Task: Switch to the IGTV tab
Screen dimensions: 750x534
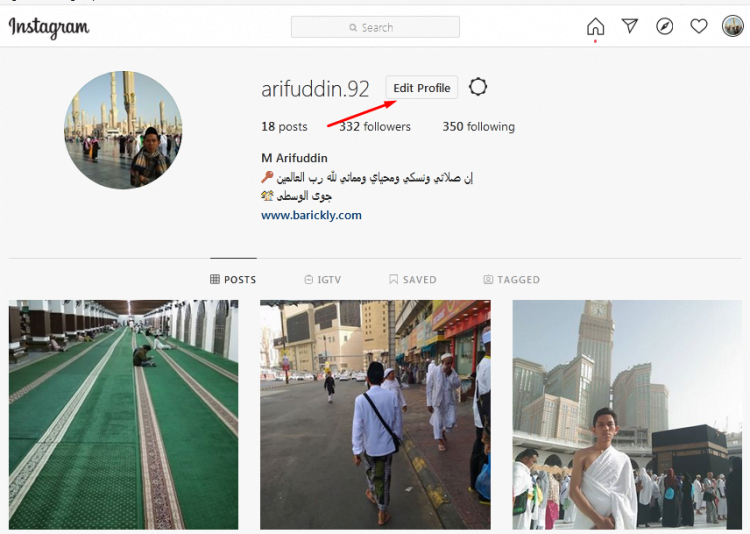Action: pyautogui.click(x=323, y=280)
